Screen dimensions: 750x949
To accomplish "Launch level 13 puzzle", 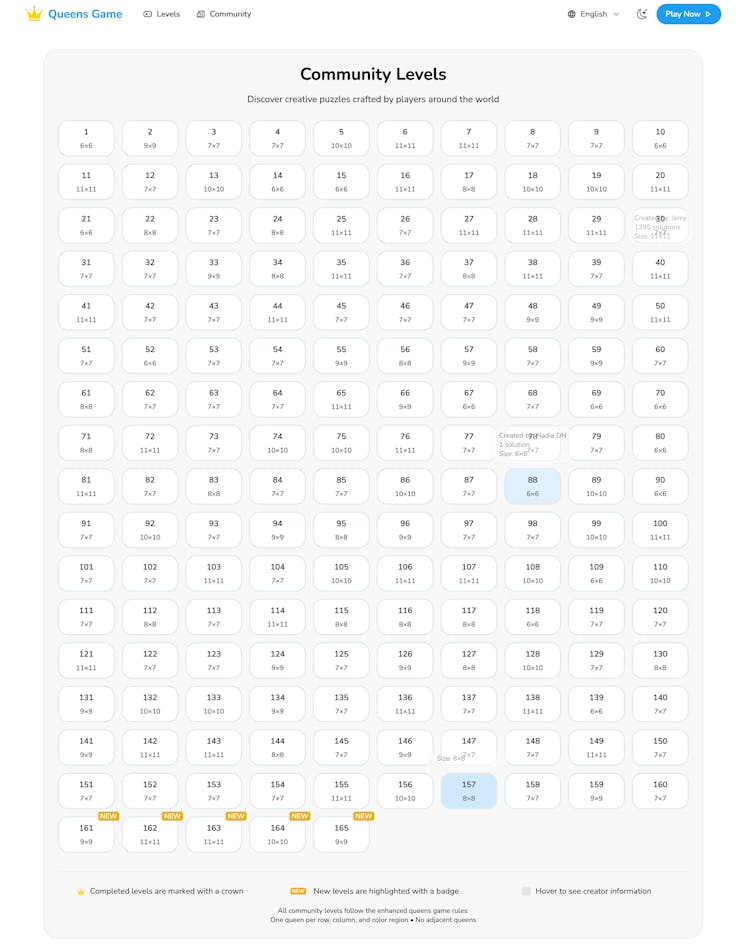I will [214, 182].
